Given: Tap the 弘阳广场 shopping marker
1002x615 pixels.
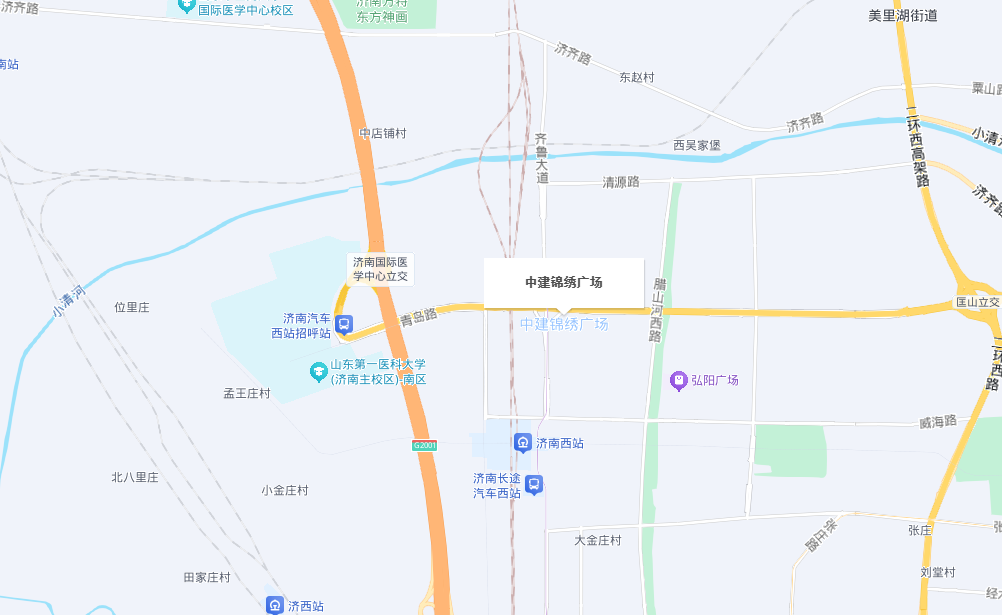Looking at the screenshot, I should 679,380.
